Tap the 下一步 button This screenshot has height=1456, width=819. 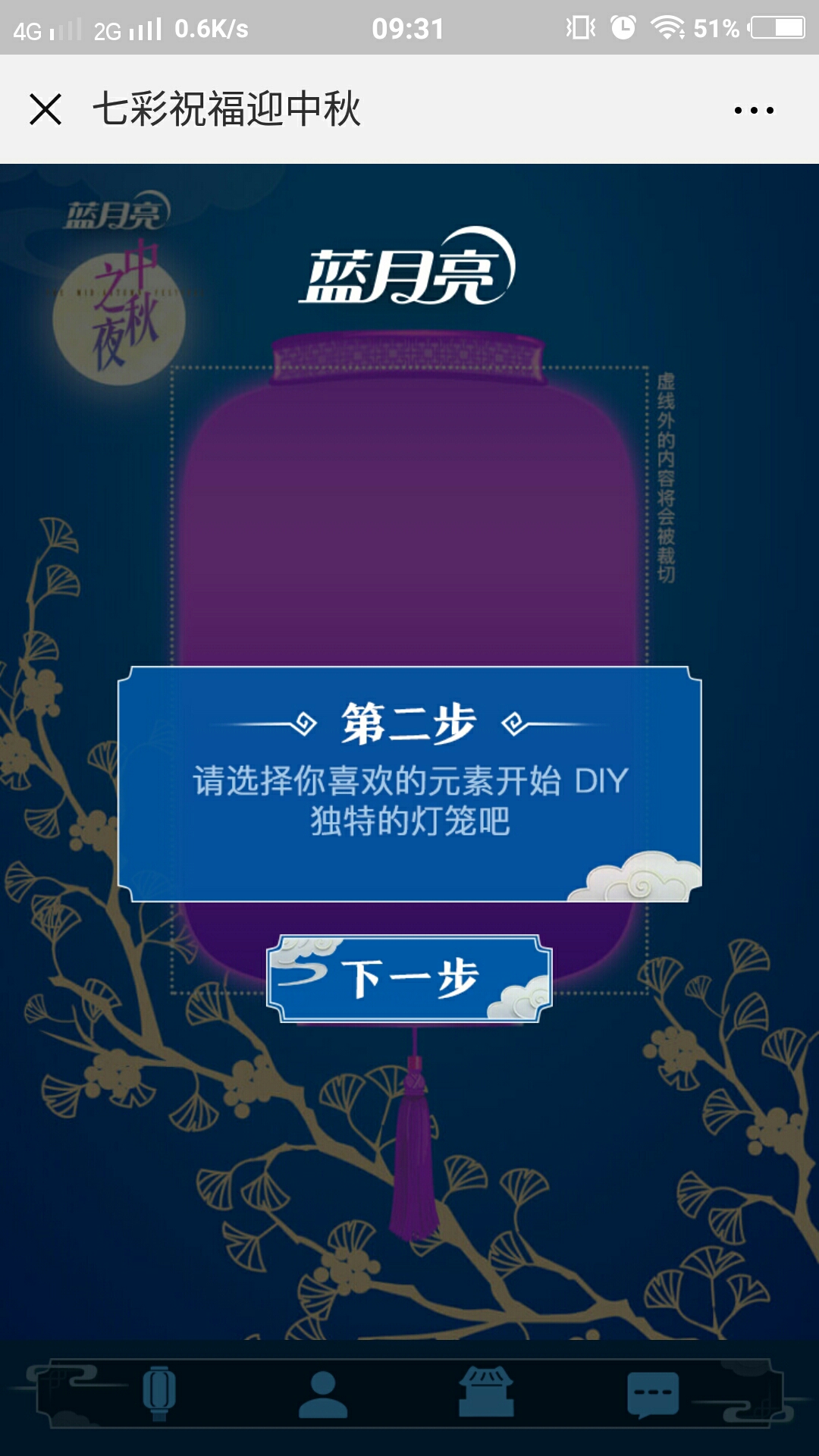[409, 978]
